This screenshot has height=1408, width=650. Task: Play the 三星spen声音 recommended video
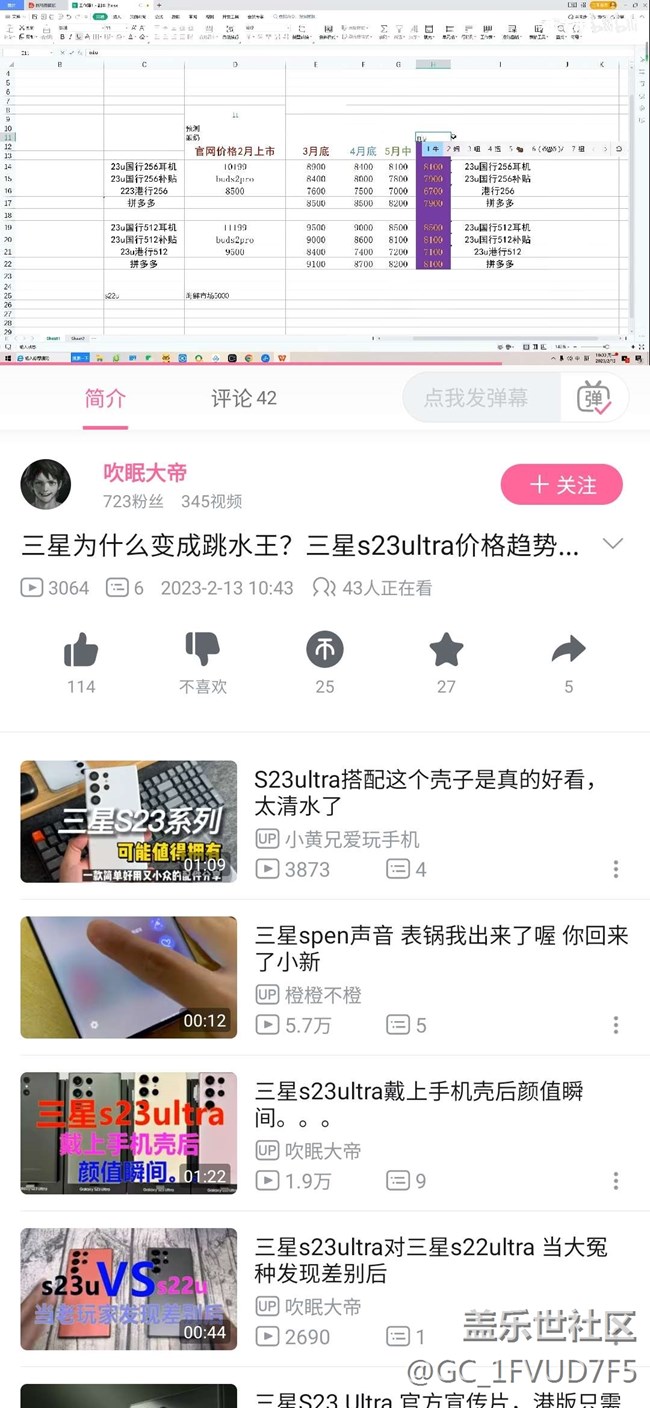click(129, 977)
